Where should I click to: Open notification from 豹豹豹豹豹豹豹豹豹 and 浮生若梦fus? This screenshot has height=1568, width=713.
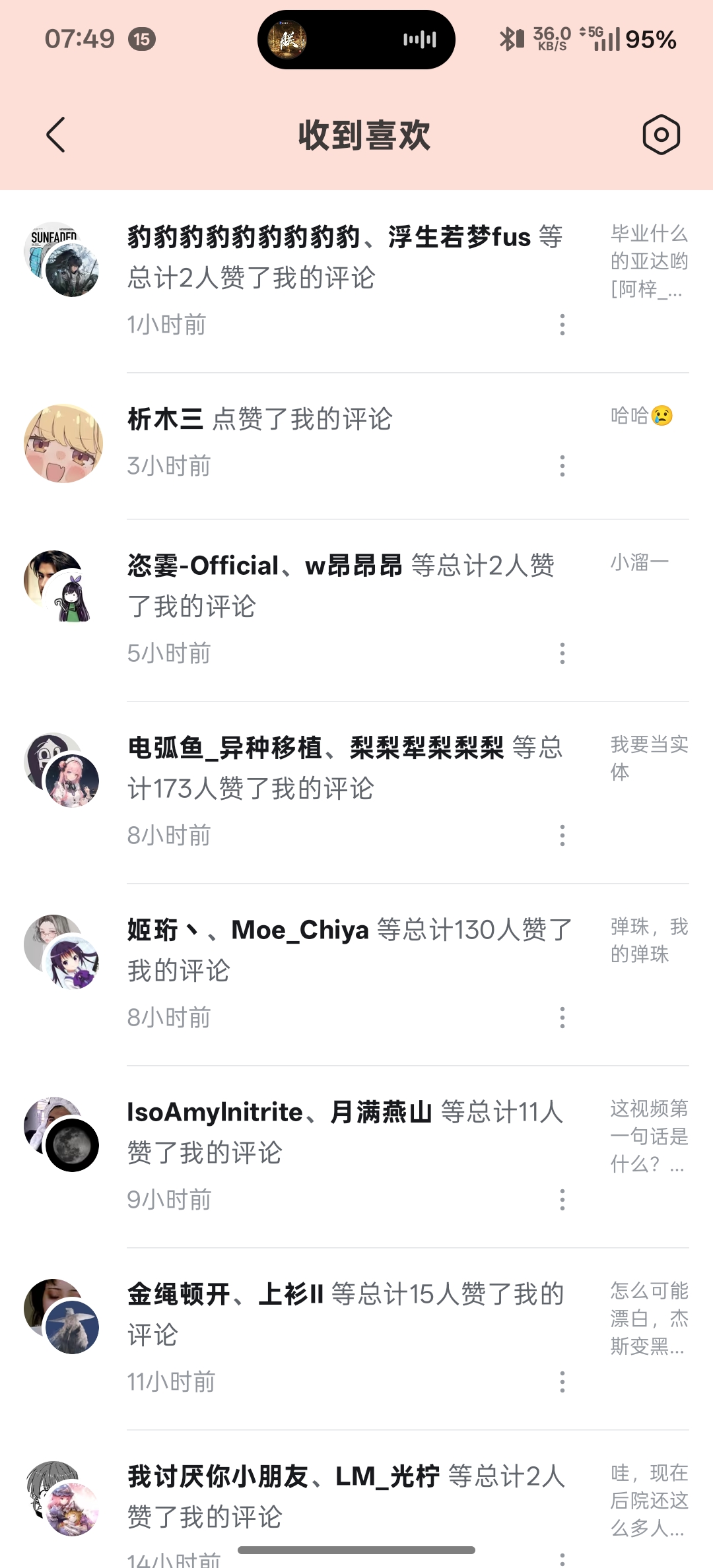pyautogui.click(x=343, y=257)
